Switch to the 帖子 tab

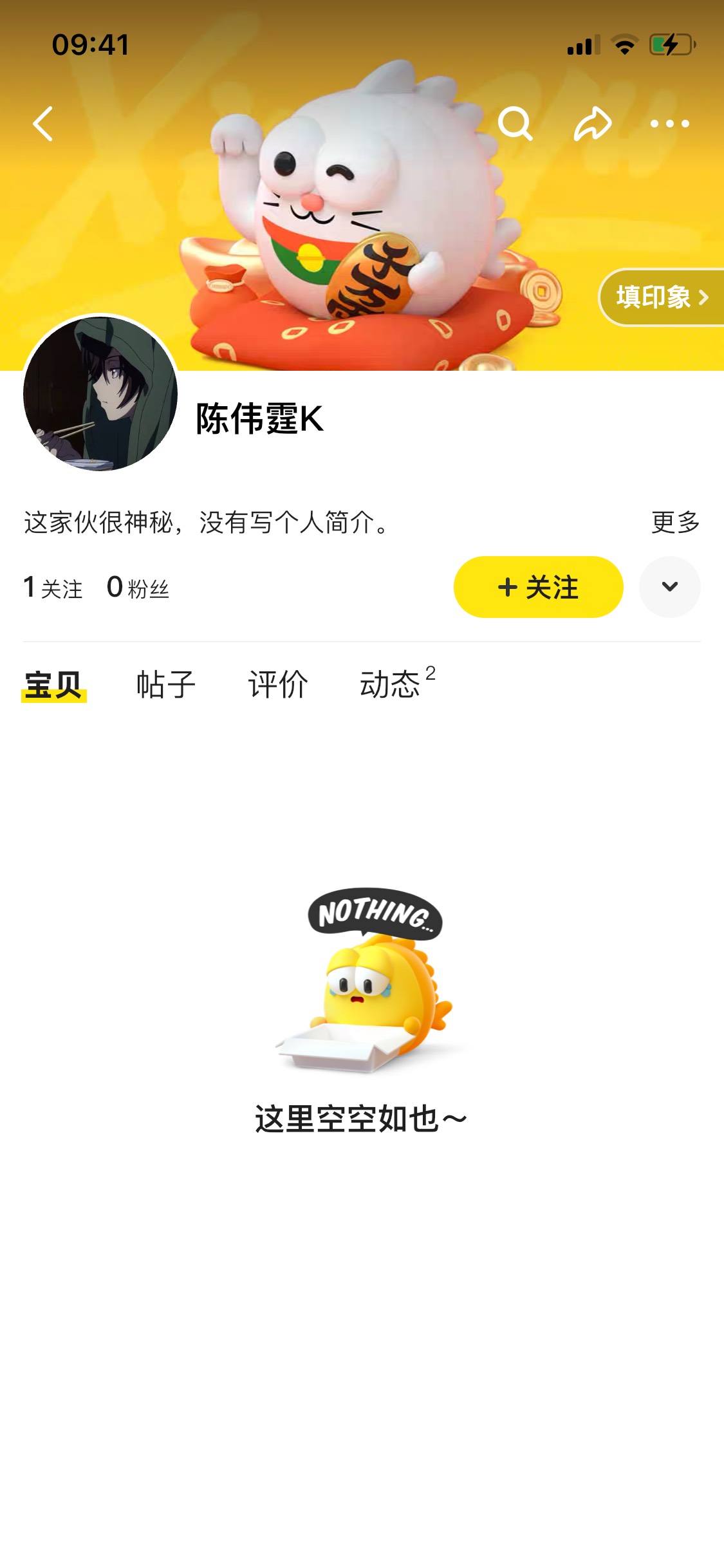click(165, 684)
